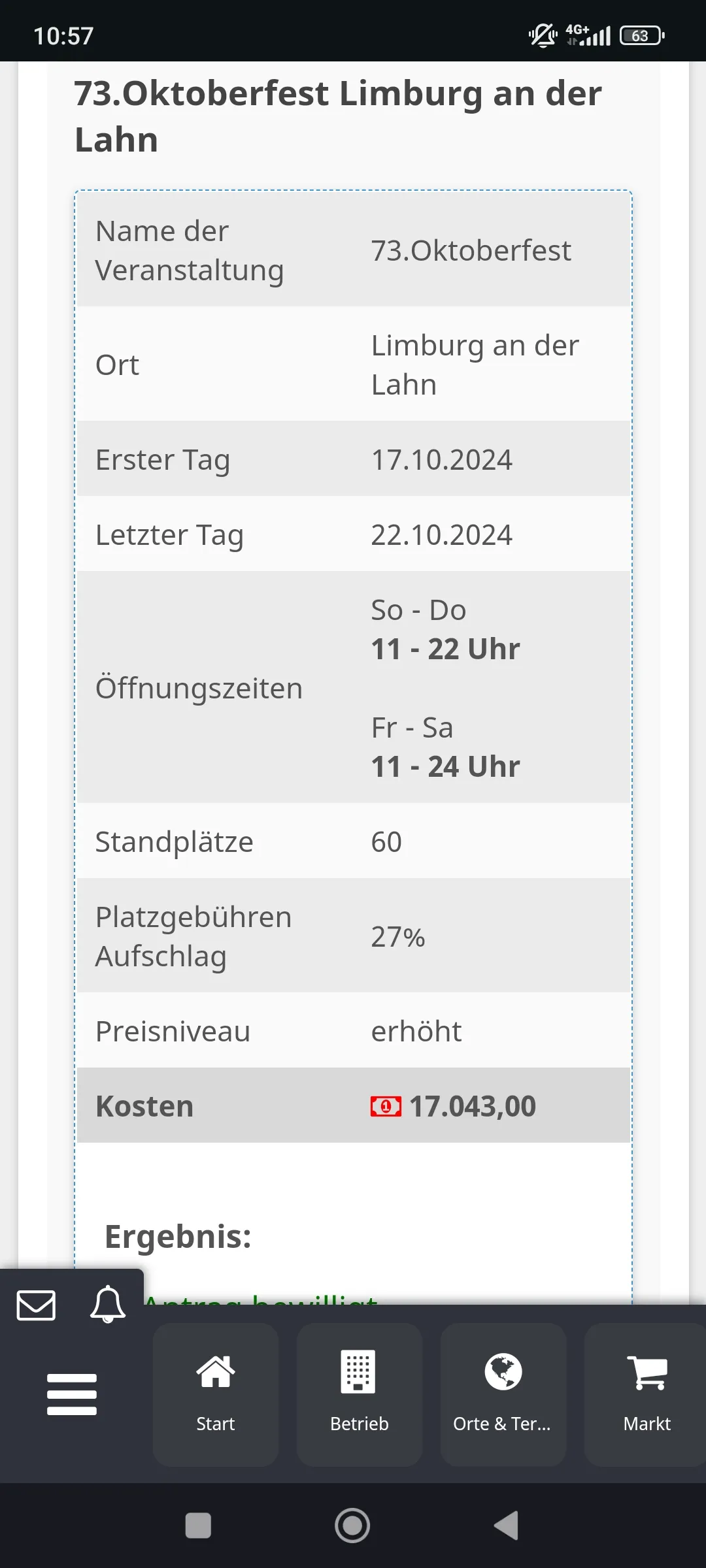This screenshot has width=706, height=1568.
Task: Open the Orte & Termine tab
Action: pos(503,1394)
